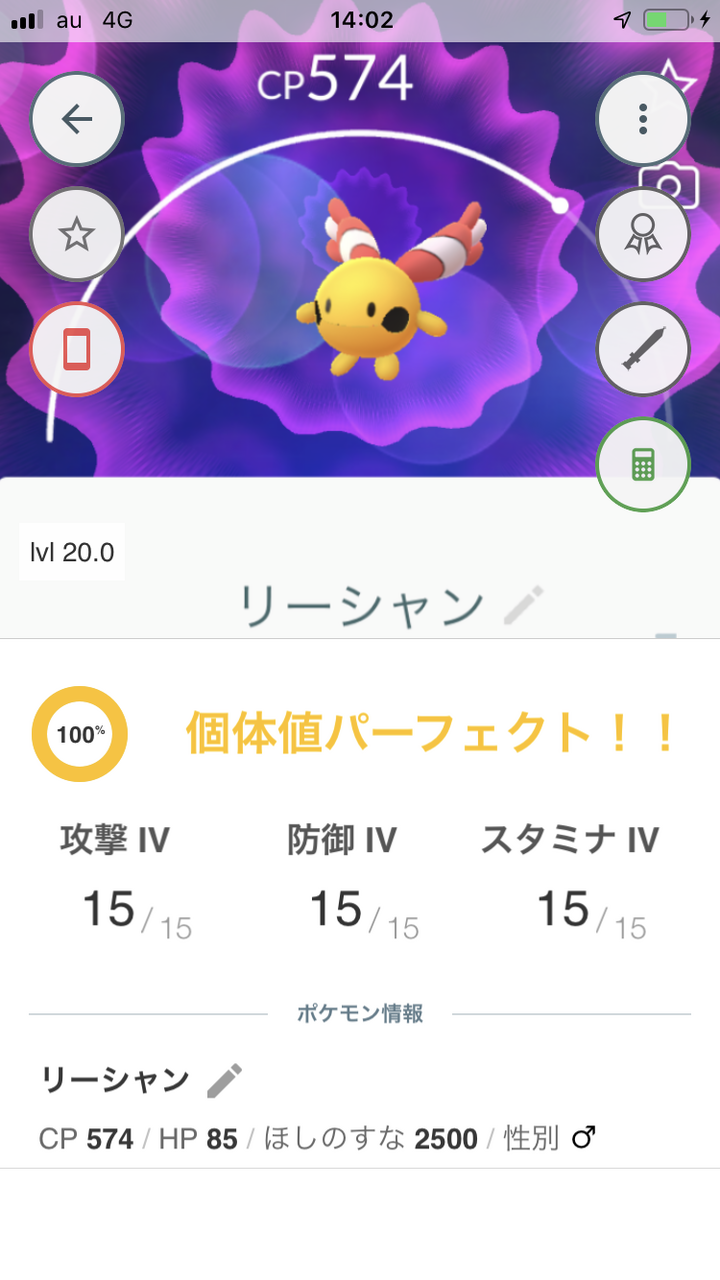Tap the back arrow button
The width and height of the screenshot is (720, 1280).
point(76,118)
